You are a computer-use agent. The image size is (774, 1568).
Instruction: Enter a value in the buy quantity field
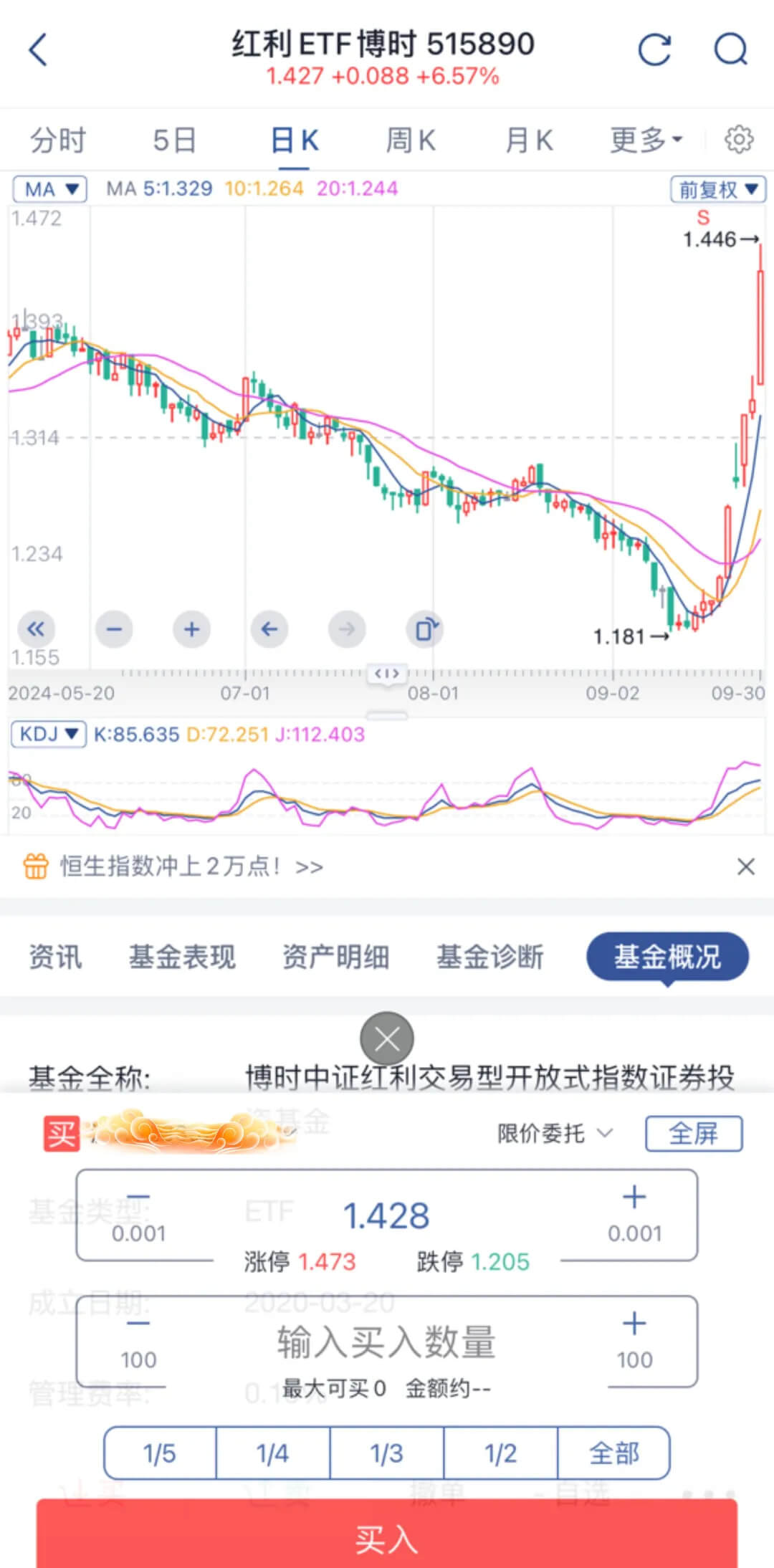tap(387, 1342)
